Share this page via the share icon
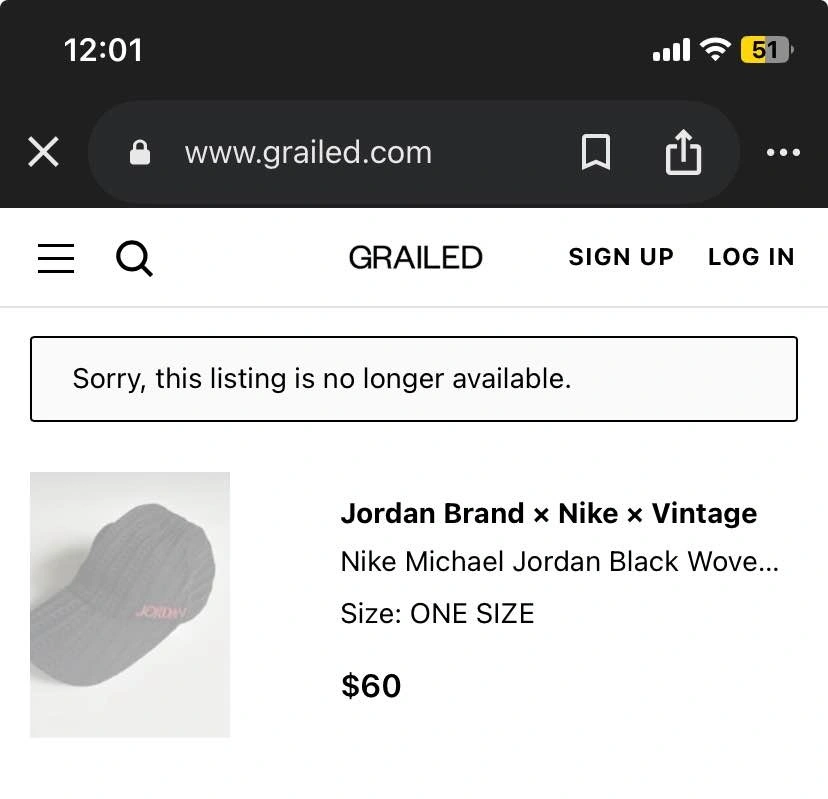The height and width of the screenshot is (799, 828). coord(683,153)
